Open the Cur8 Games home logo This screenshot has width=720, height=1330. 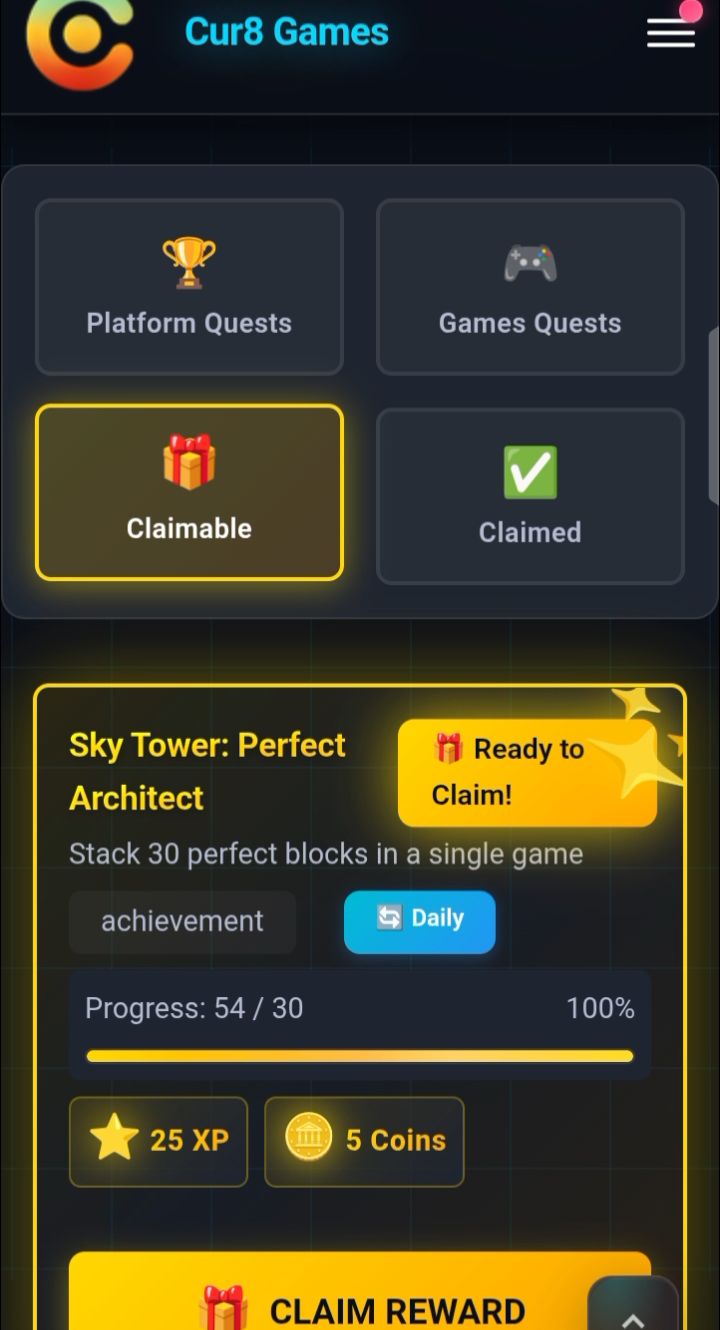coord(80,38)
